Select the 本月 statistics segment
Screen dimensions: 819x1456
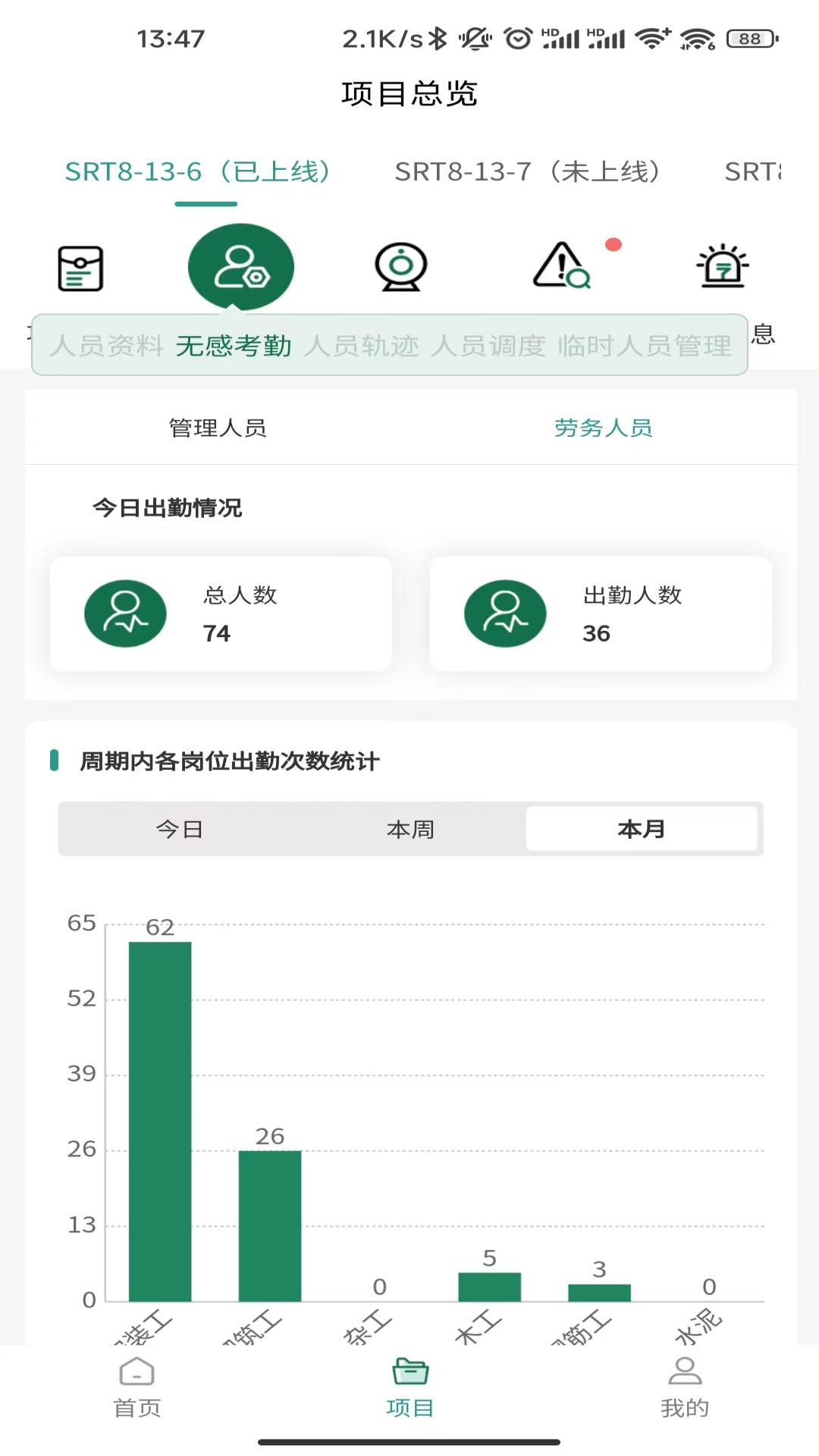[642, 829]
